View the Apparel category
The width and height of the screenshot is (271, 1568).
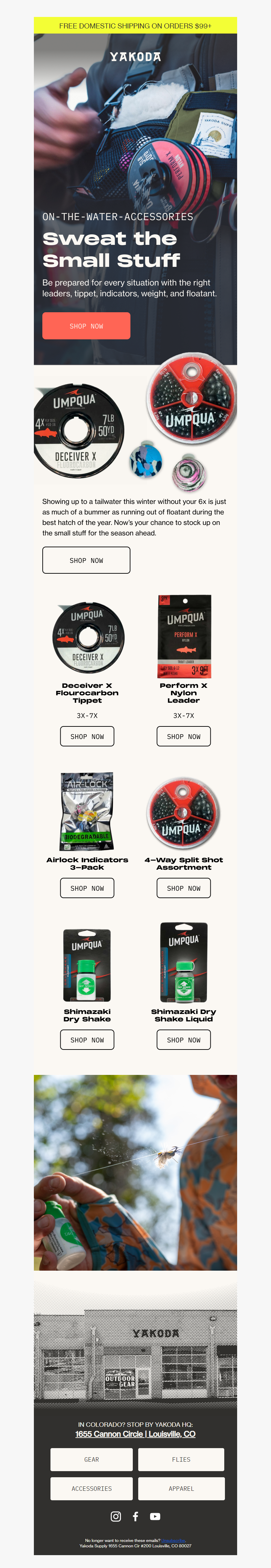click(181, 1488)
